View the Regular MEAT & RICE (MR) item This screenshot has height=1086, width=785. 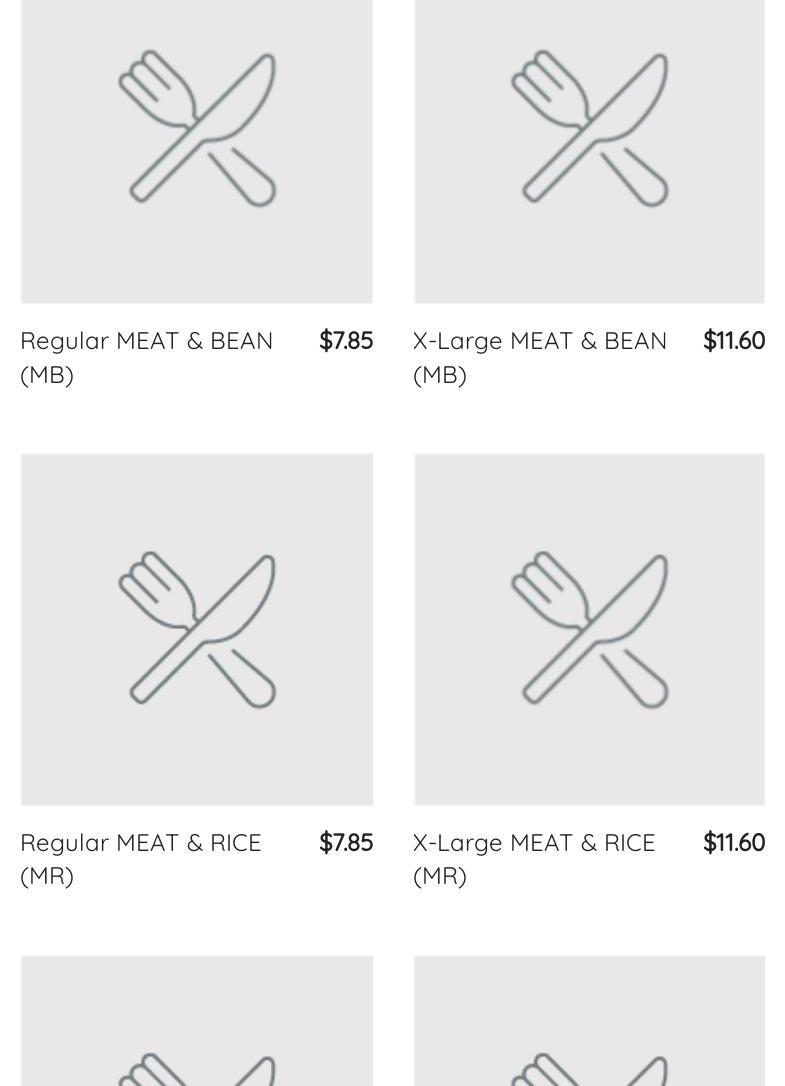[x=141, y=843]
